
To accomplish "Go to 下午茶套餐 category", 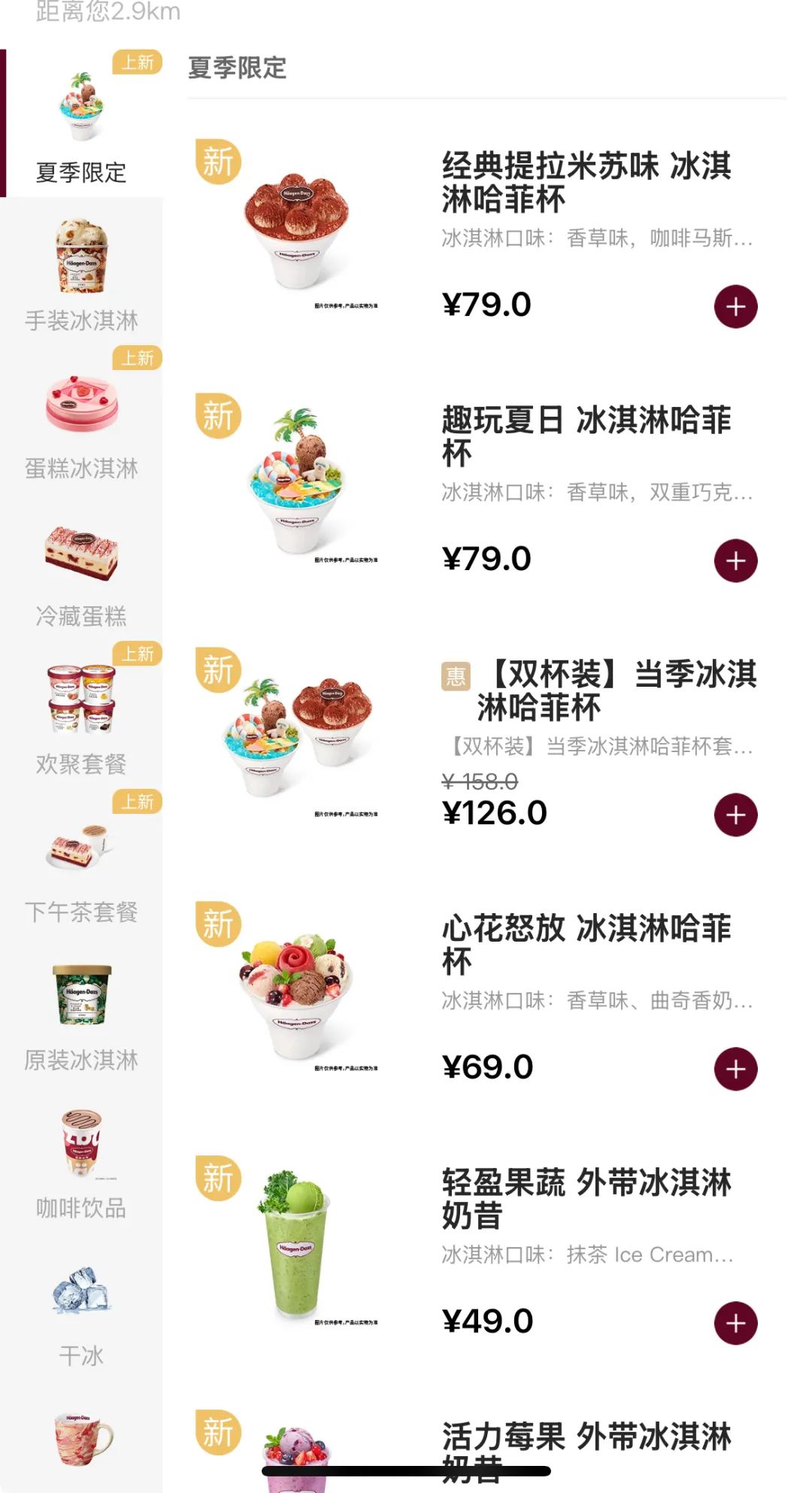I will coord(81,866).
